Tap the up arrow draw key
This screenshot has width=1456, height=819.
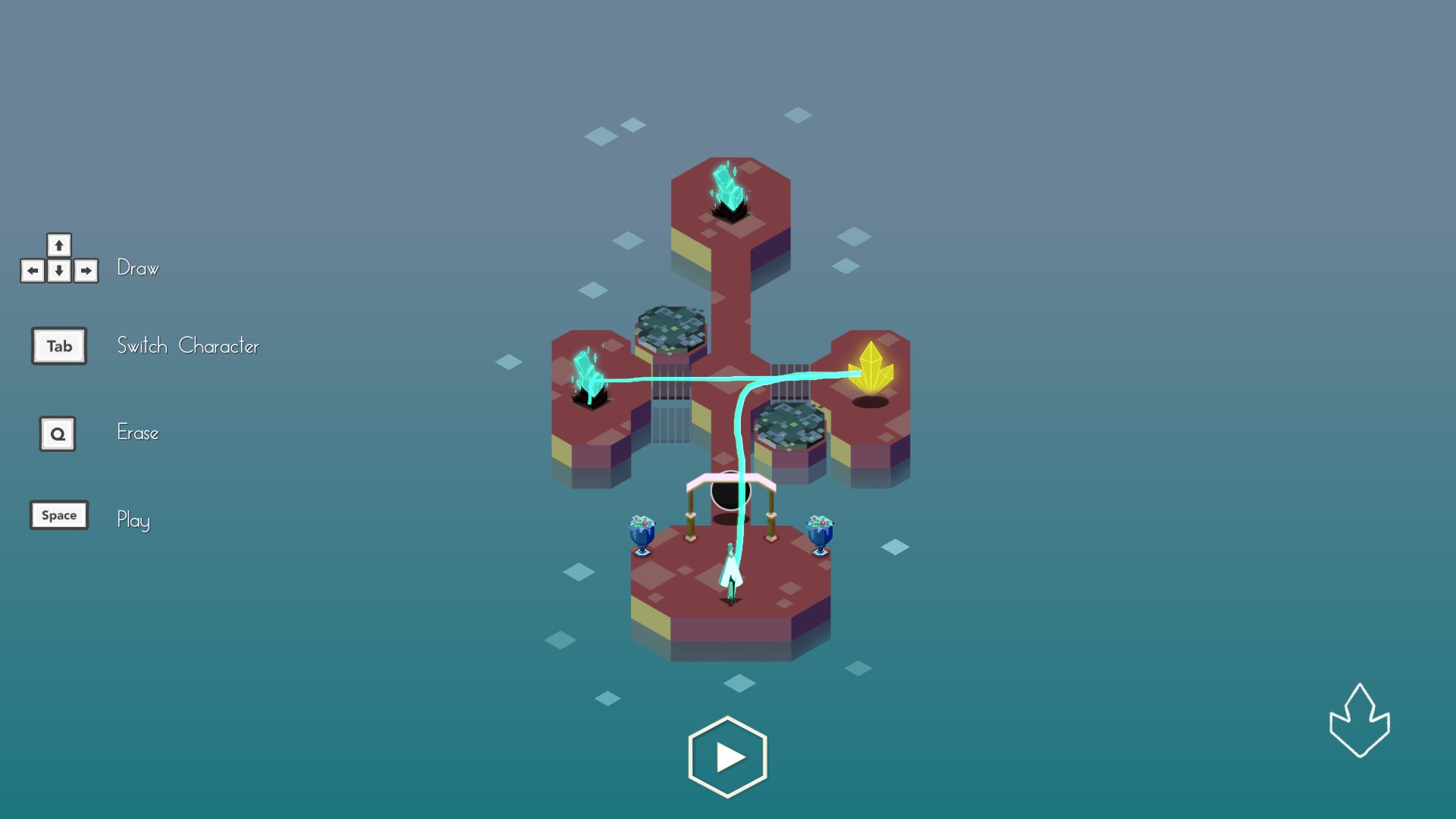(59, 245)
